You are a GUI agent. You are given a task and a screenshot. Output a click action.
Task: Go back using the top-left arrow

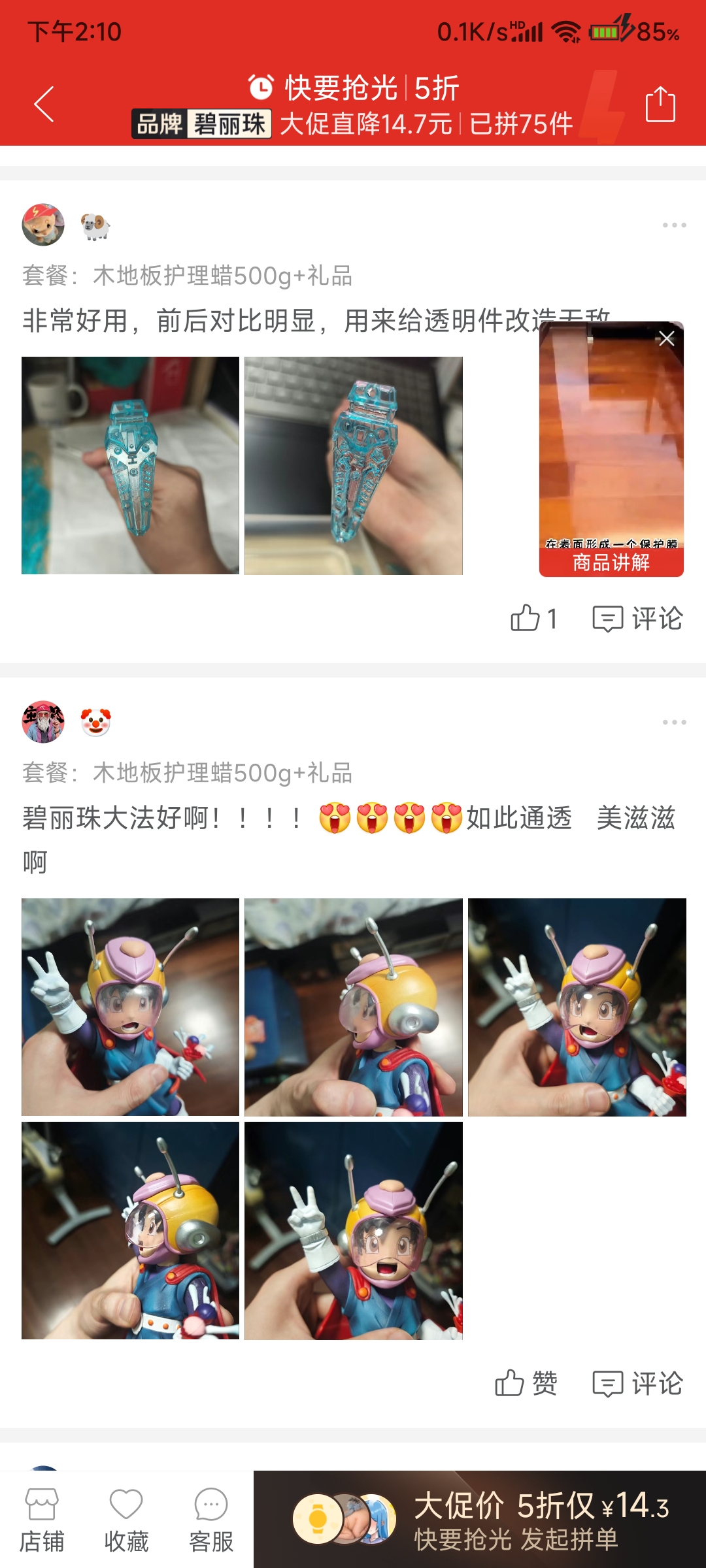(44, 104)
